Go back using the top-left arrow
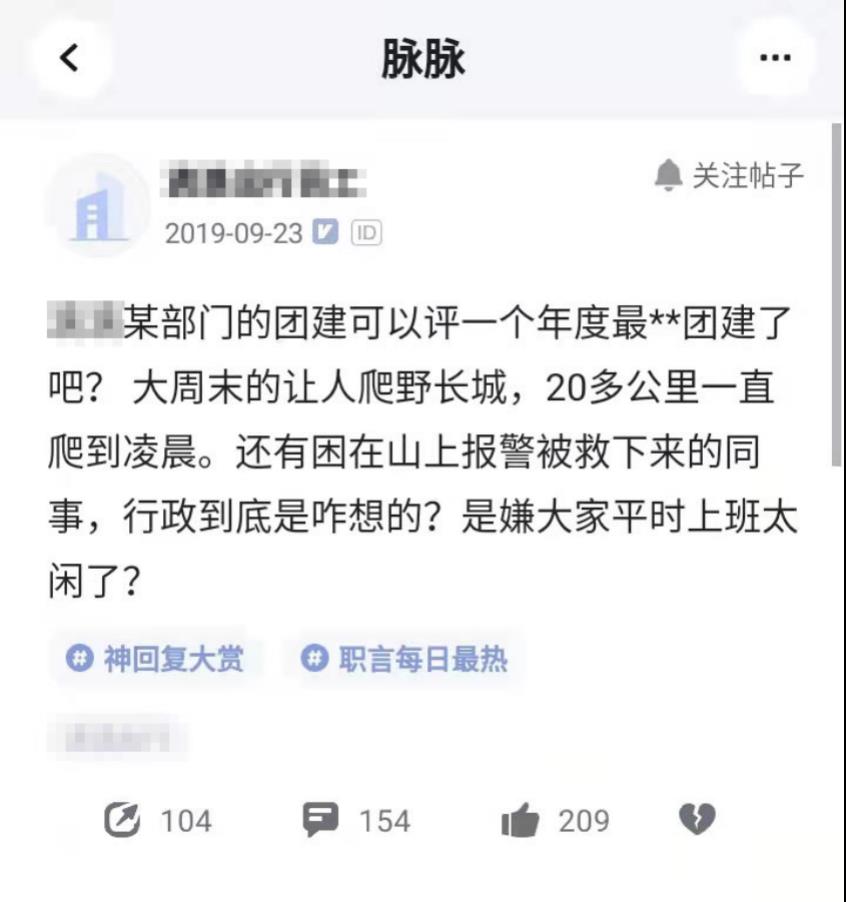This screenshot has width=846, height=902. pyautogui.click(x=68, y=59)
